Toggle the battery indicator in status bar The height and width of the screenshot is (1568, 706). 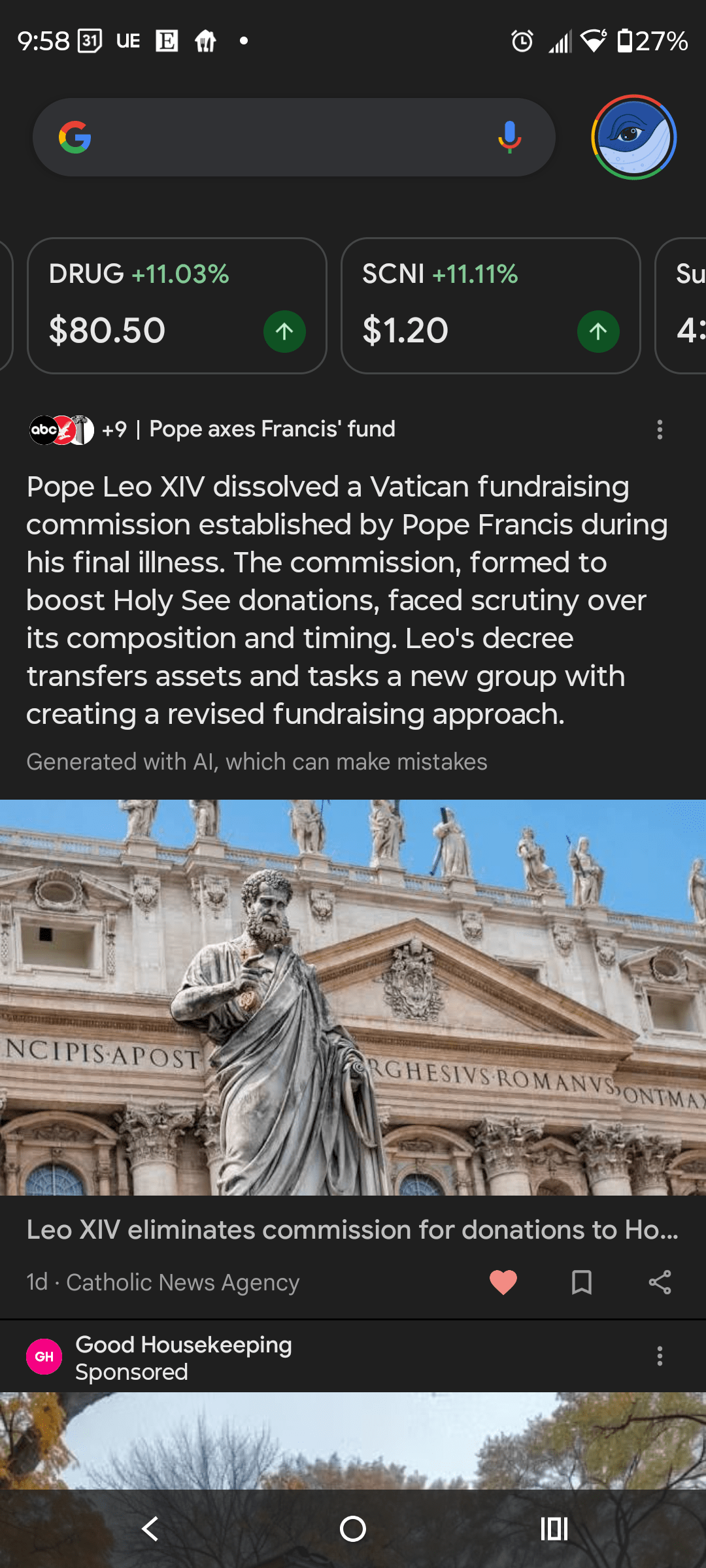[626, 41]
